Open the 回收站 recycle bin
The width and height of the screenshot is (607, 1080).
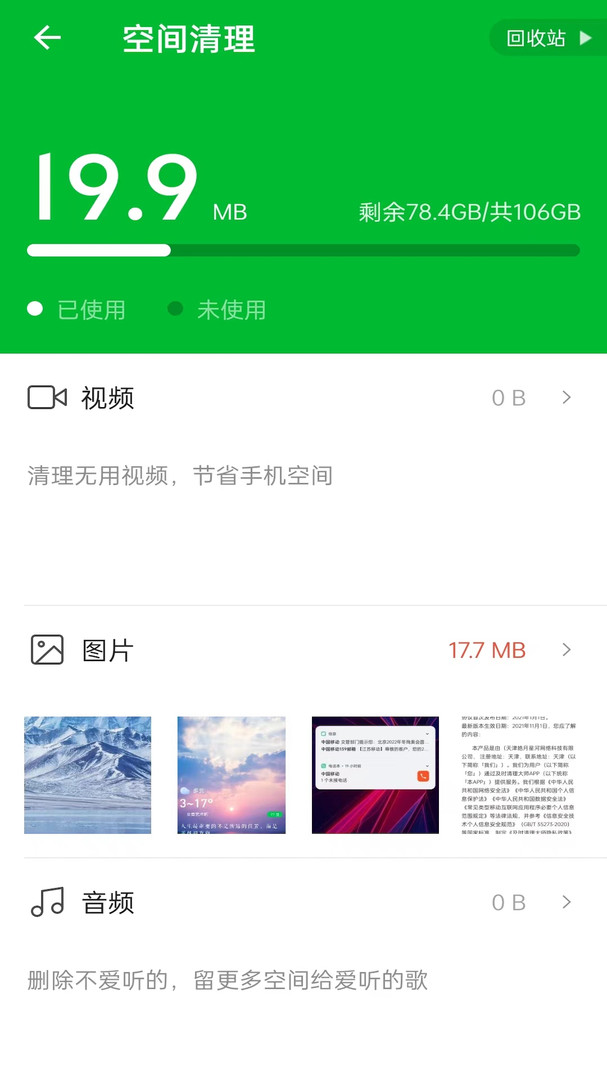(x=548, y=38)
